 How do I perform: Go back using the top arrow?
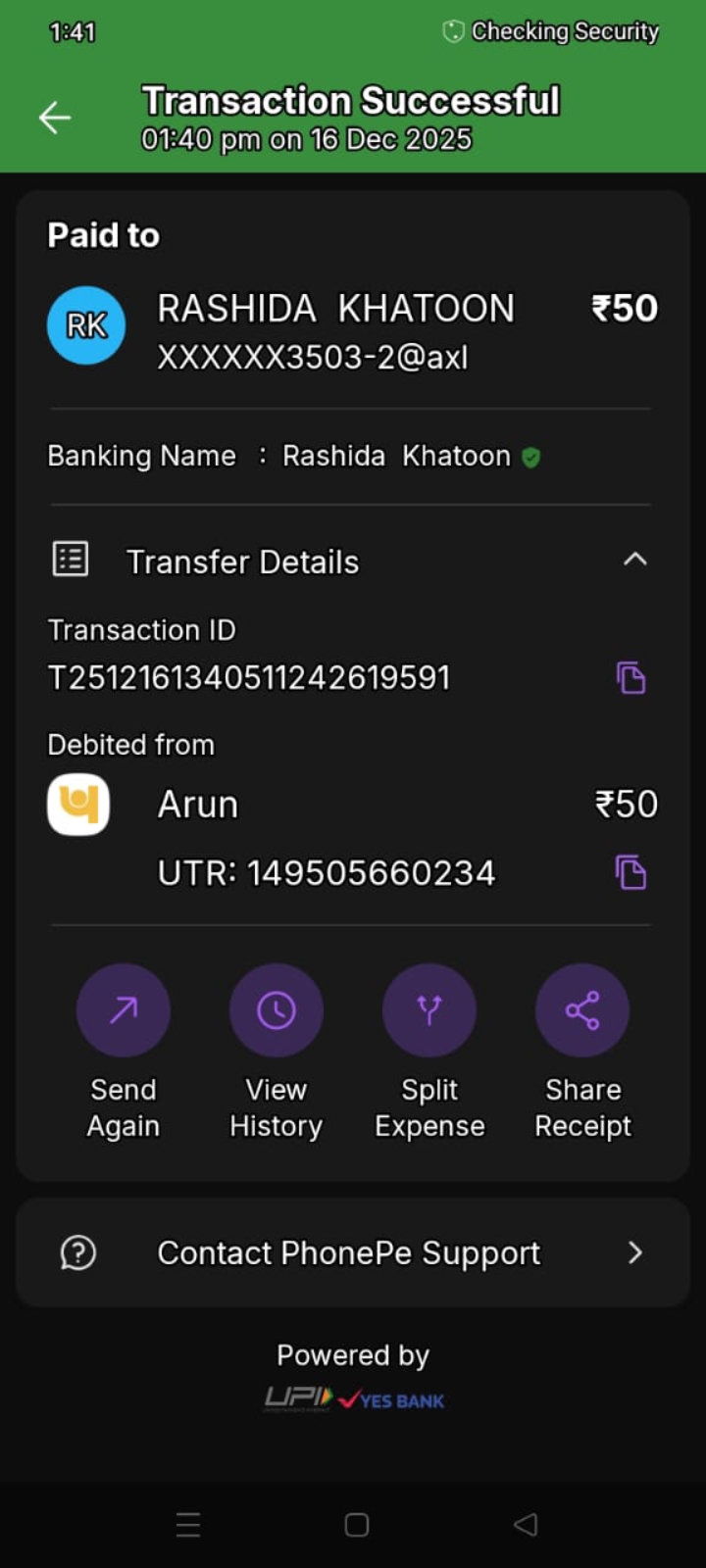click(55, 118)
